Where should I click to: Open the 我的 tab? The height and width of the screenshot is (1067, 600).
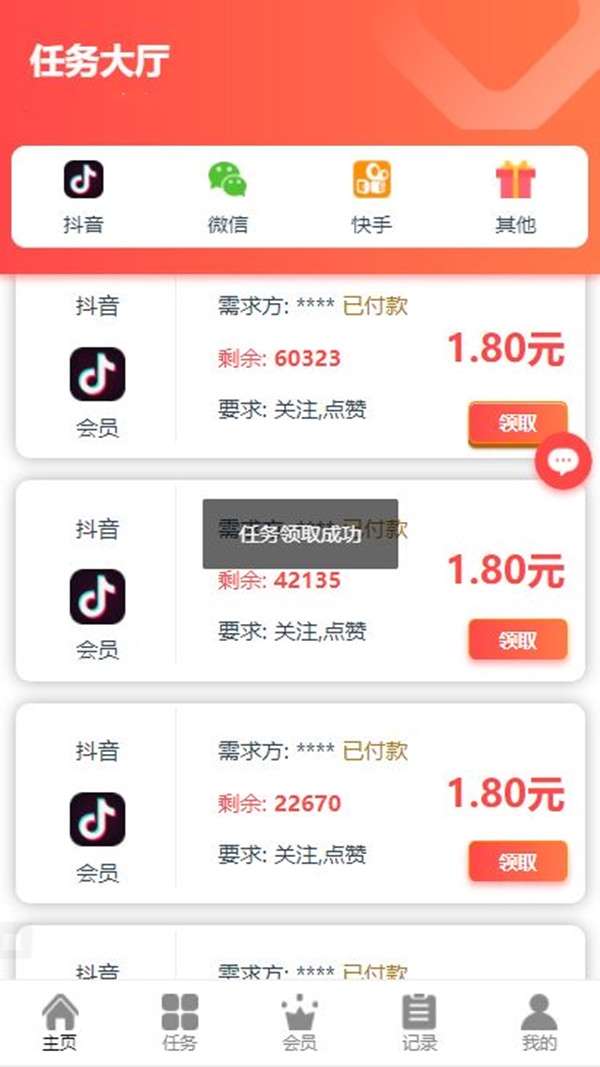[539, 1023]
